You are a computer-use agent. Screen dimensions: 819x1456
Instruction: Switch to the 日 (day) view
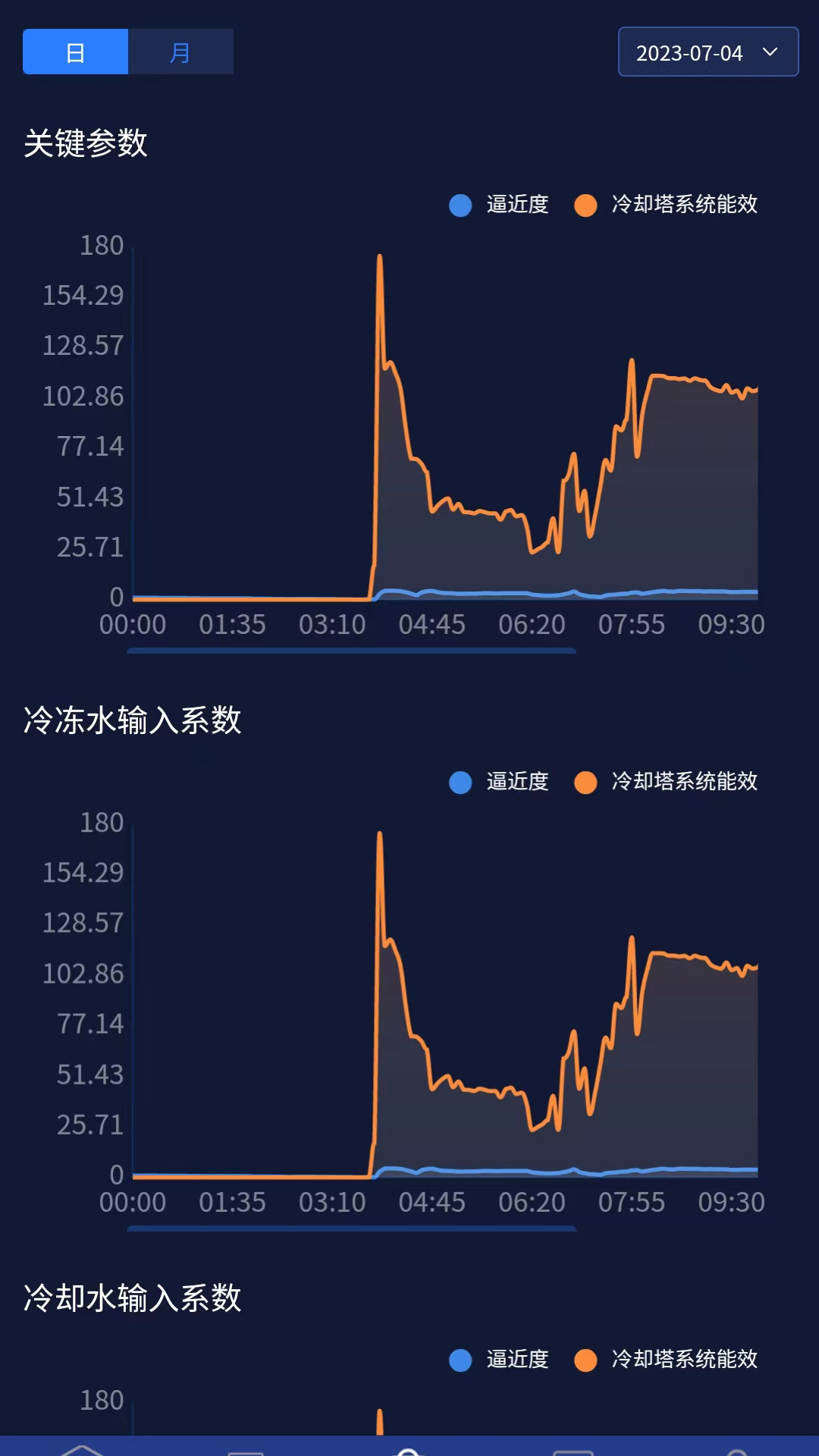(75, 52)
